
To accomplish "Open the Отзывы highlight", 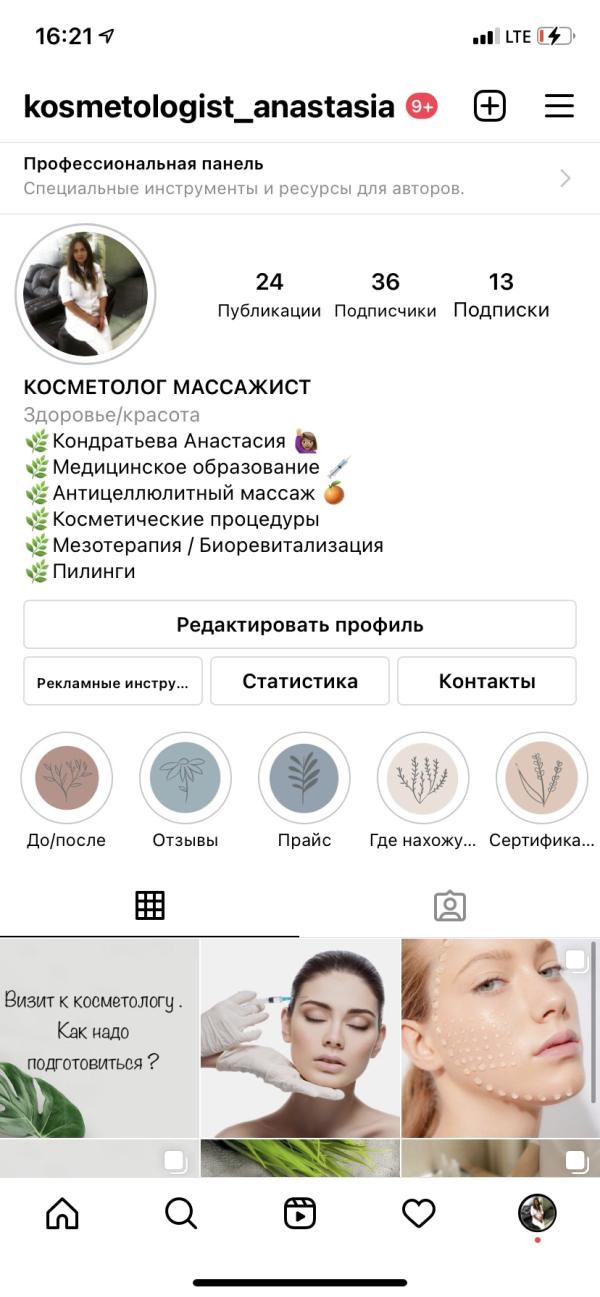I will click(x=185, y=778).
